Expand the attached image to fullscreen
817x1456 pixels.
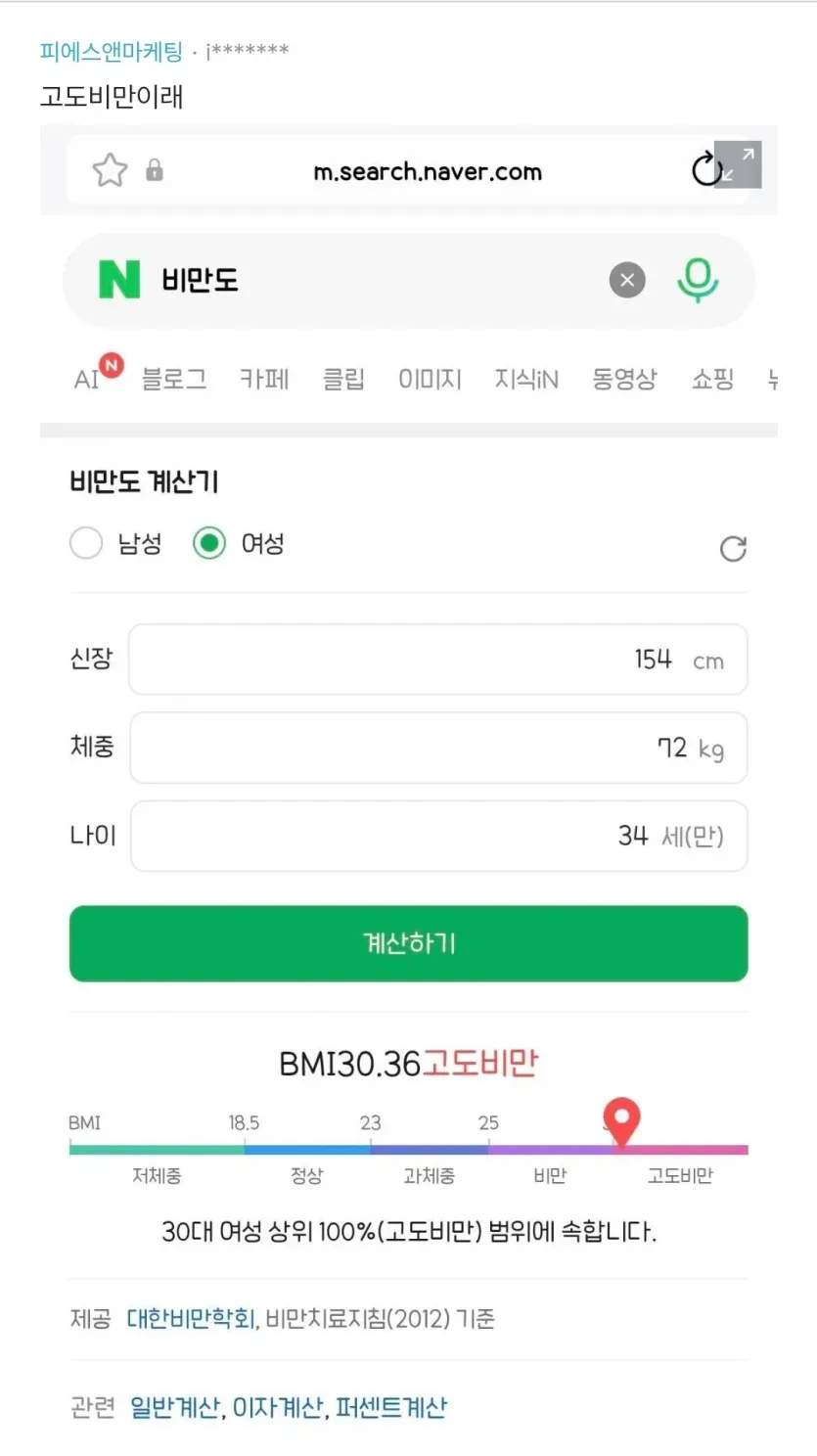tap(738, 164)
